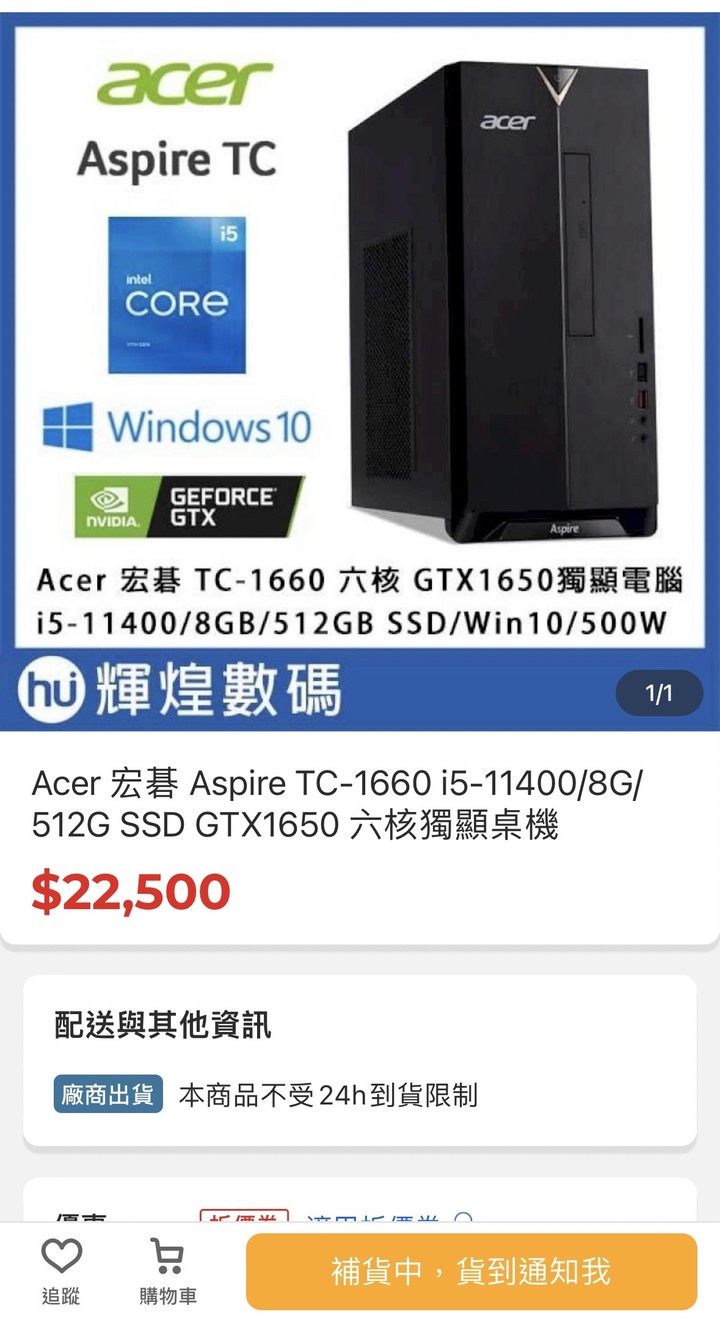The height and width of the screenshot is (1331, 720).
Task: Add this product to 追蹤 favorites
Action: pyautogui.click(x=61, y=1270)
